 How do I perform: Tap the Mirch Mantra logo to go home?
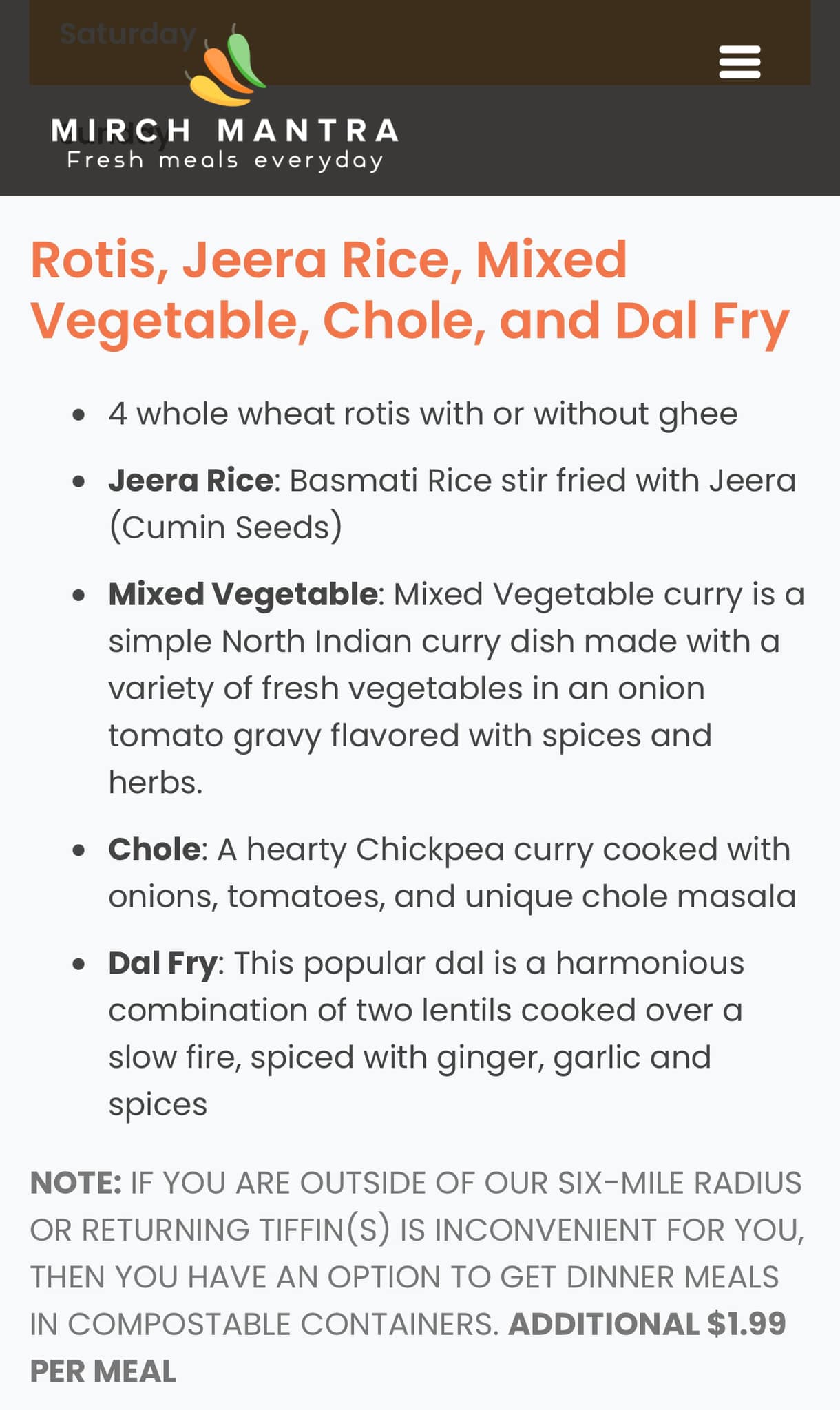[225, 102]
